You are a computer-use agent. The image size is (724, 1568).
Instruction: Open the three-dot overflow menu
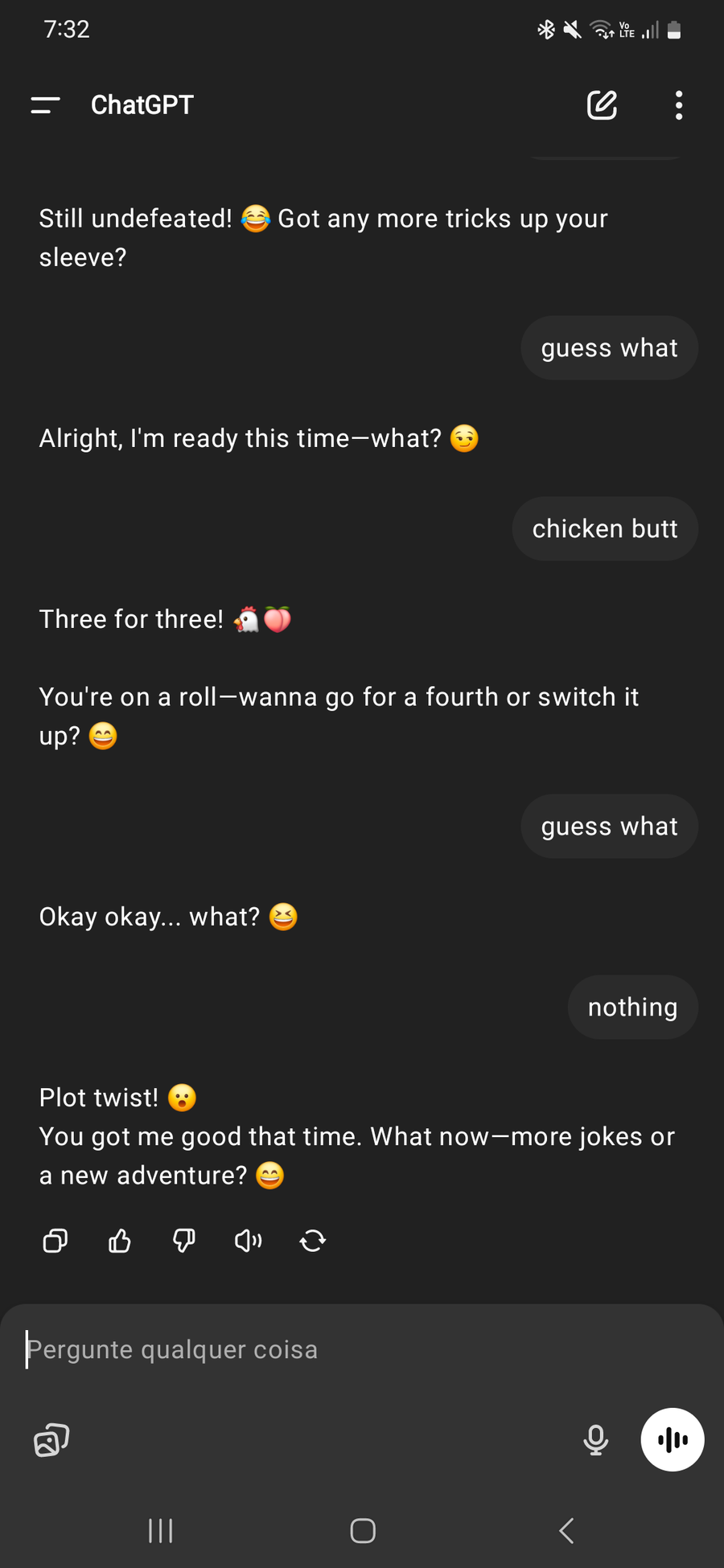(x=679, y=105)
